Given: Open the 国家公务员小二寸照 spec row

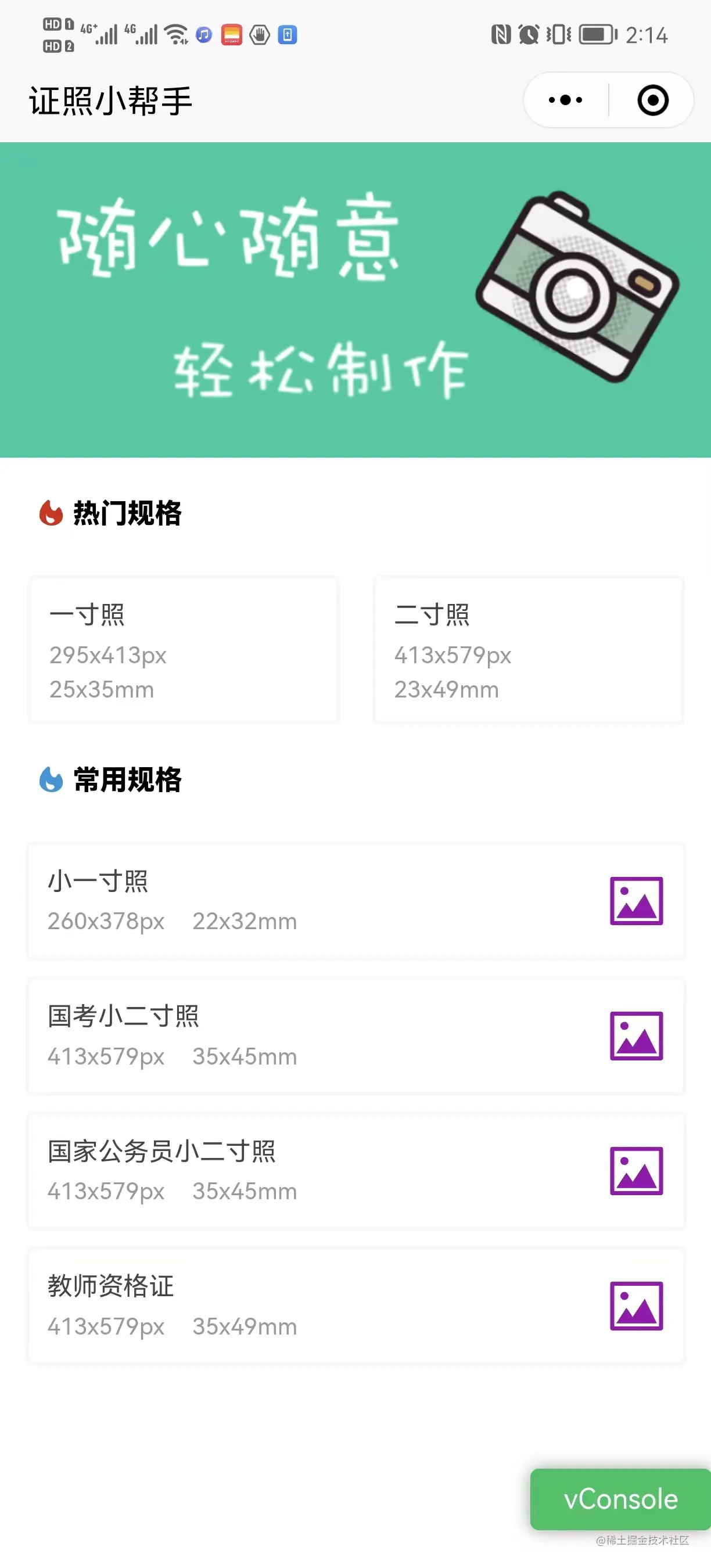Looking at the screenshot, I should (x=356, y=1171).
